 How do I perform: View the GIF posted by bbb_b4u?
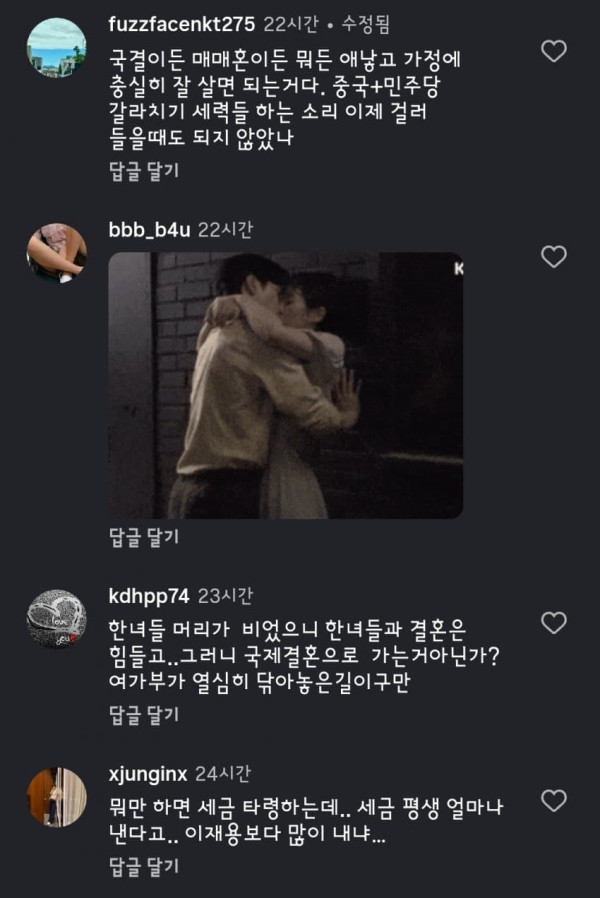click(x=286, y=385)
